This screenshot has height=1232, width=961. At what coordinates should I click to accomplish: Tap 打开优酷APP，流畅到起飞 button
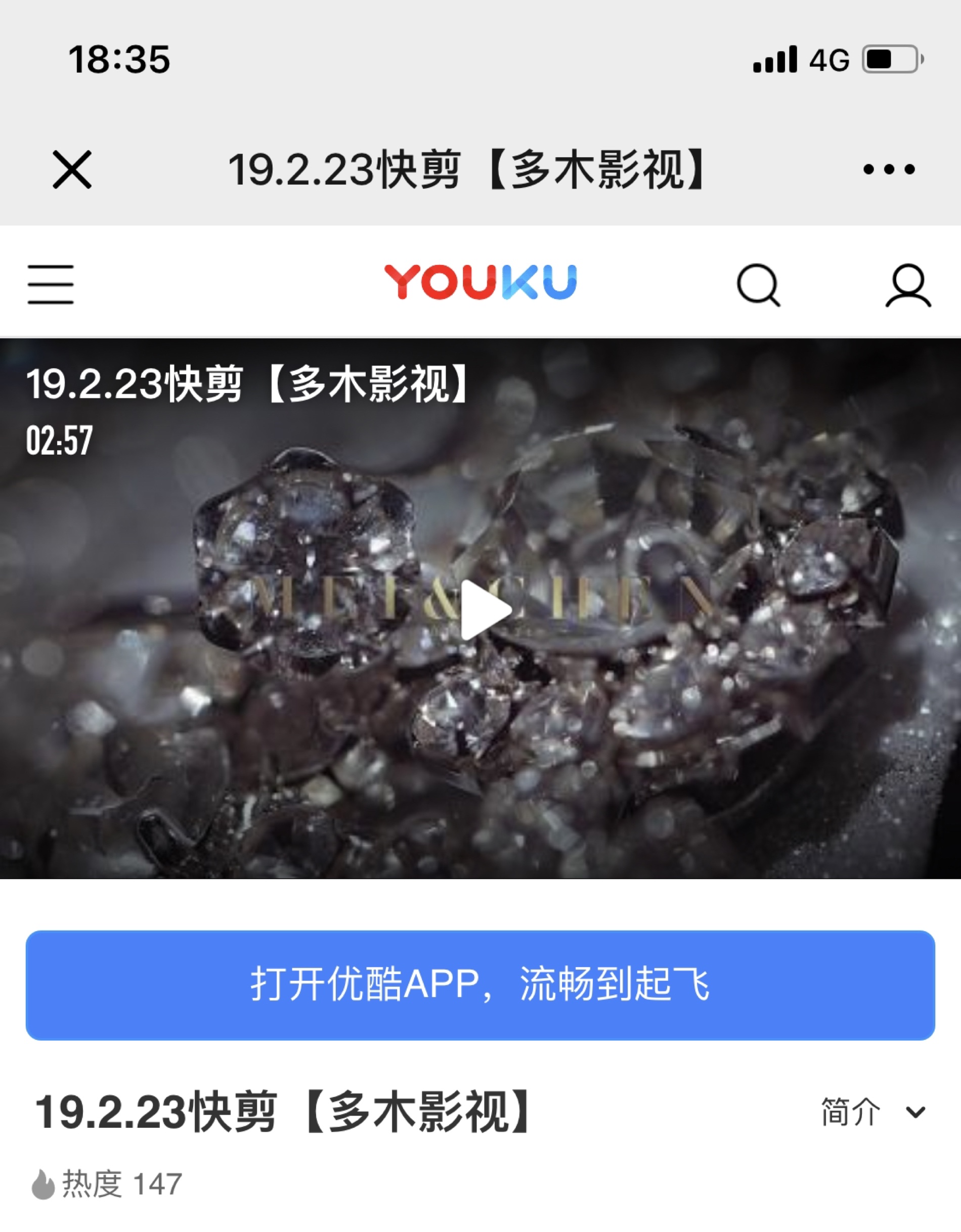coord(480,985)
